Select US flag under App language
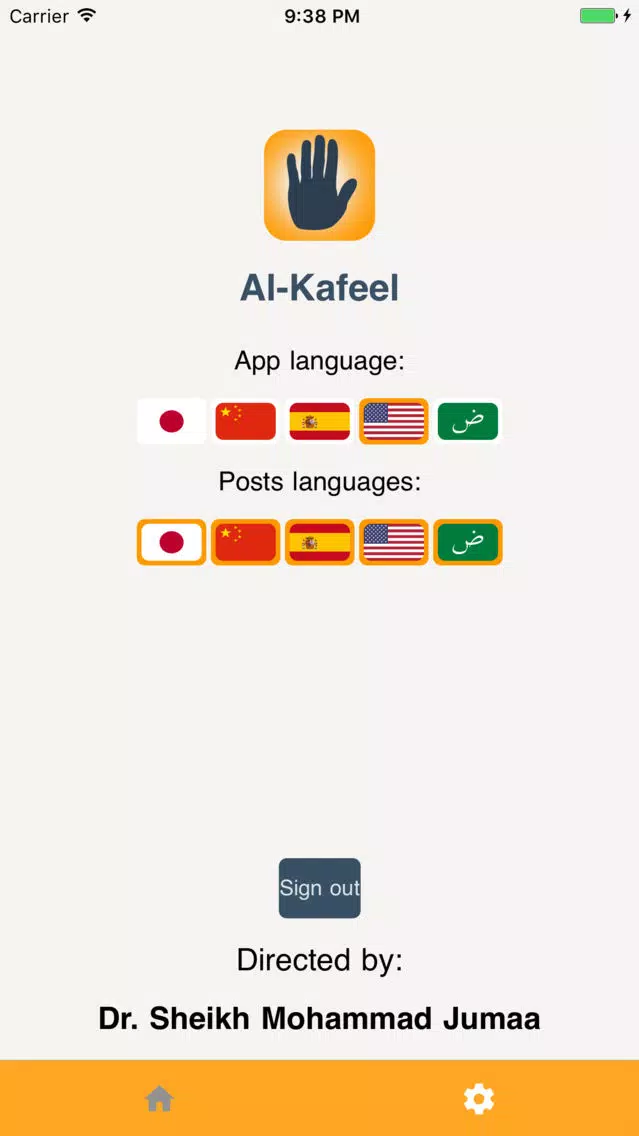This screenshot has height=1136, width=639. [x=394, y=421]
